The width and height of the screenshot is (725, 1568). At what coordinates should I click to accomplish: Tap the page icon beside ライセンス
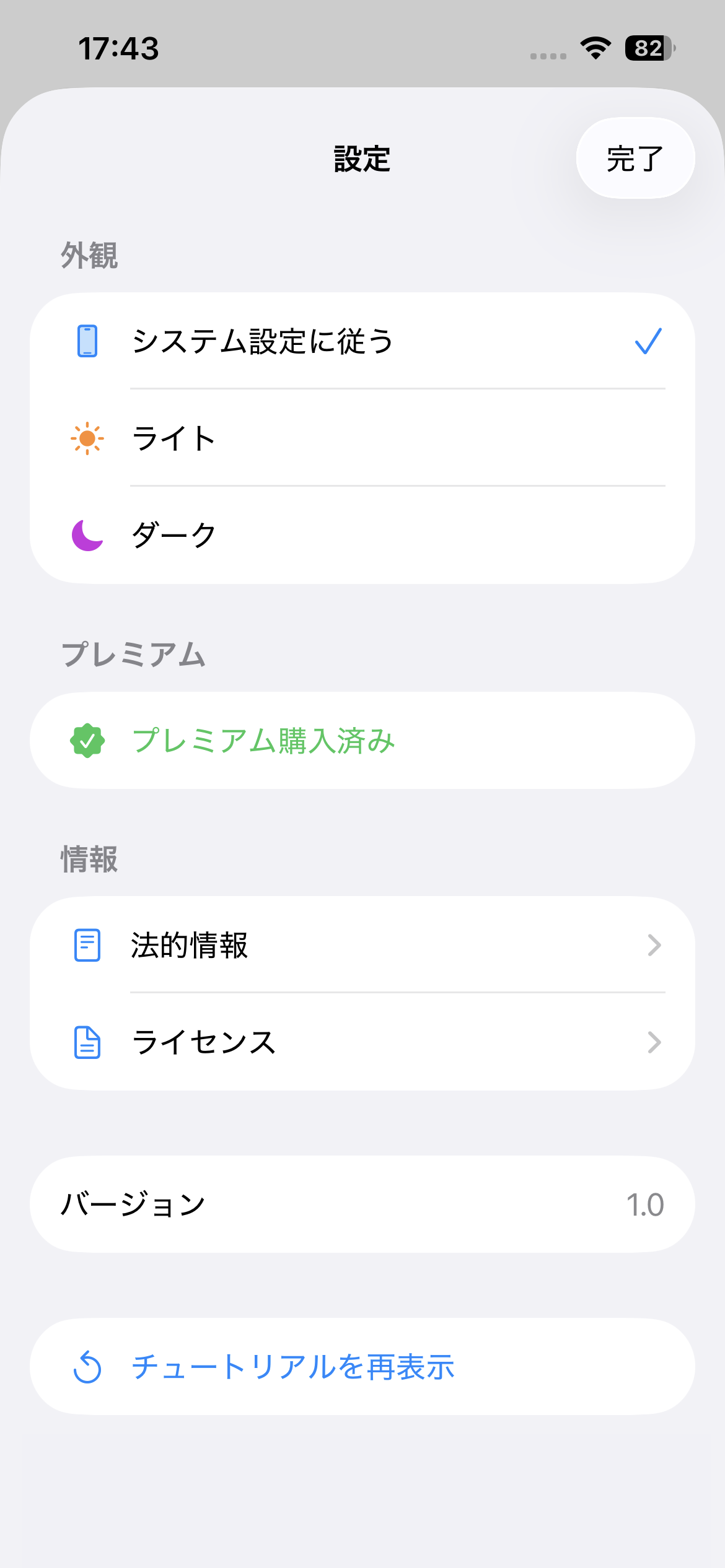pyautogui.click(x=87, y=1043)
